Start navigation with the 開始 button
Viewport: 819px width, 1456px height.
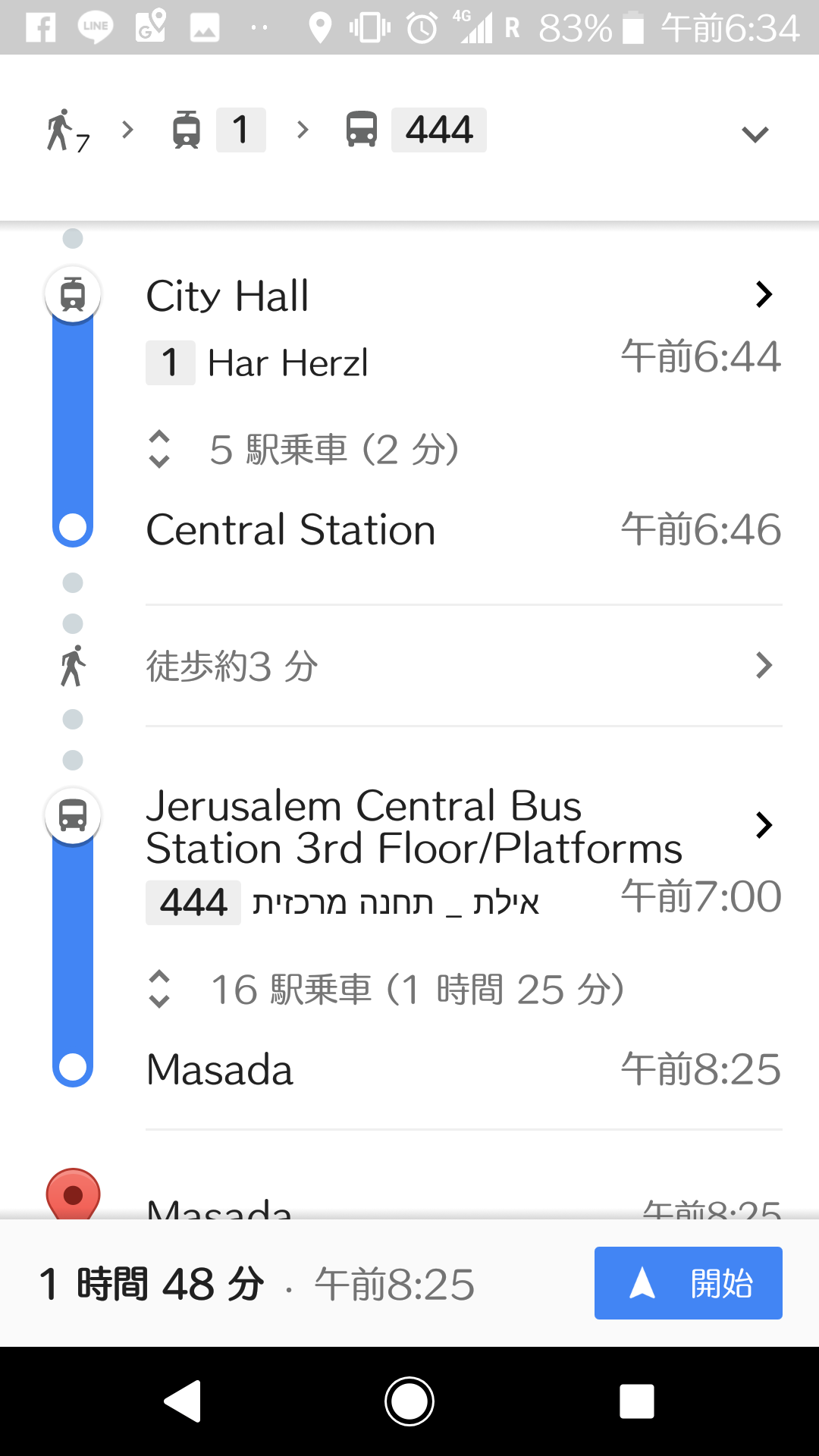click(x=688, y=1283)
